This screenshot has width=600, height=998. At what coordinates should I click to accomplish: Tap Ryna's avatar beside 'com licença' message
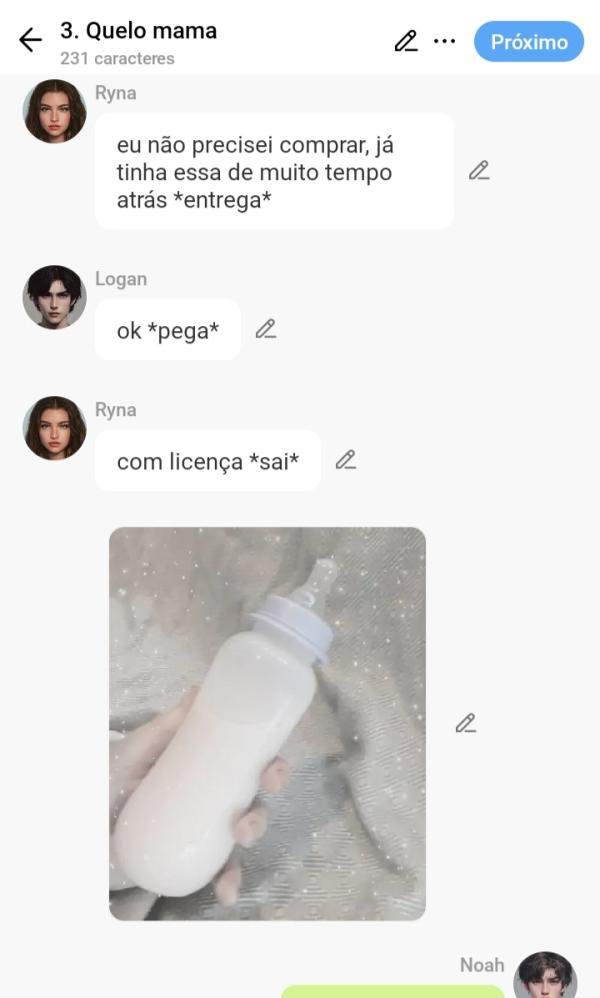tap(54, 428)
